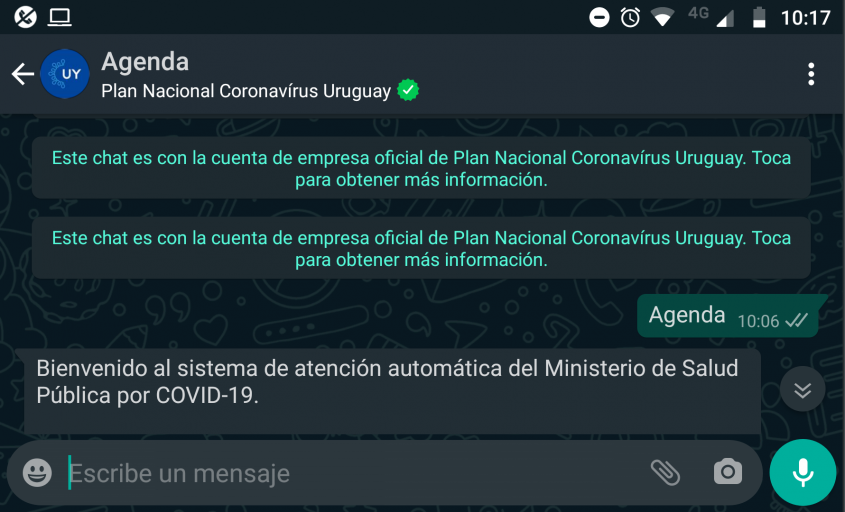Screen dimensions: 845x512
Task: Tap the second official business account notice
Action: 421,249
